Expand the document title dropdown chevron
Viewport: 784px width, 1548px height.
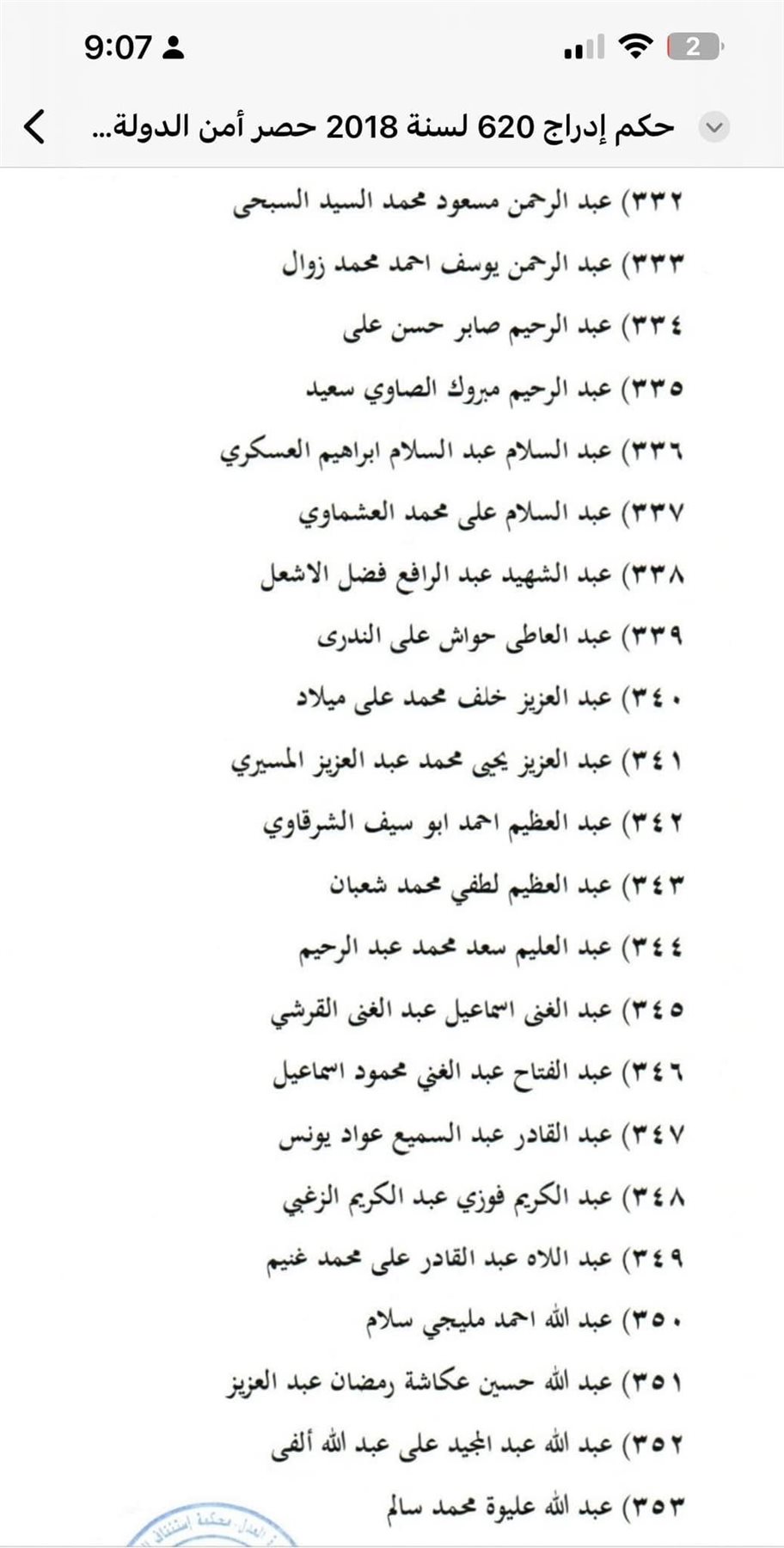coord(715,127)
